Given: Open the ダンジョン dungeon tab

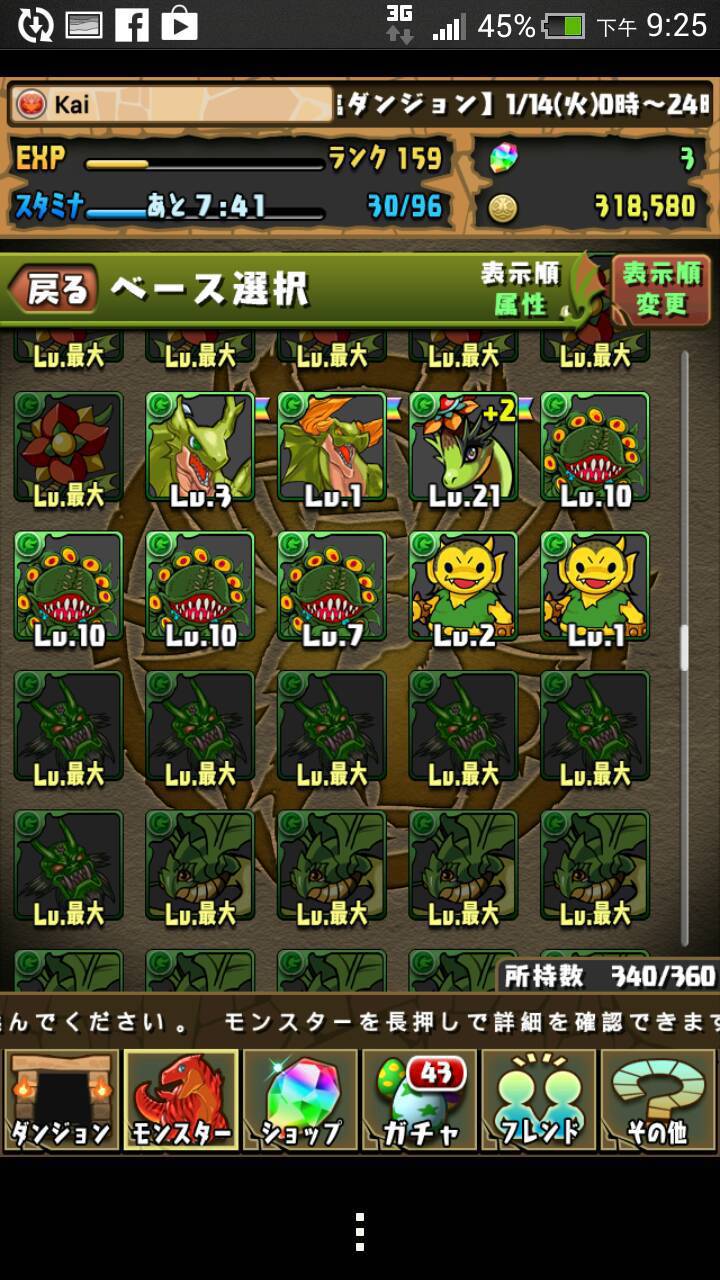Looking at the screenshot, I should [x=61, y=1100].
